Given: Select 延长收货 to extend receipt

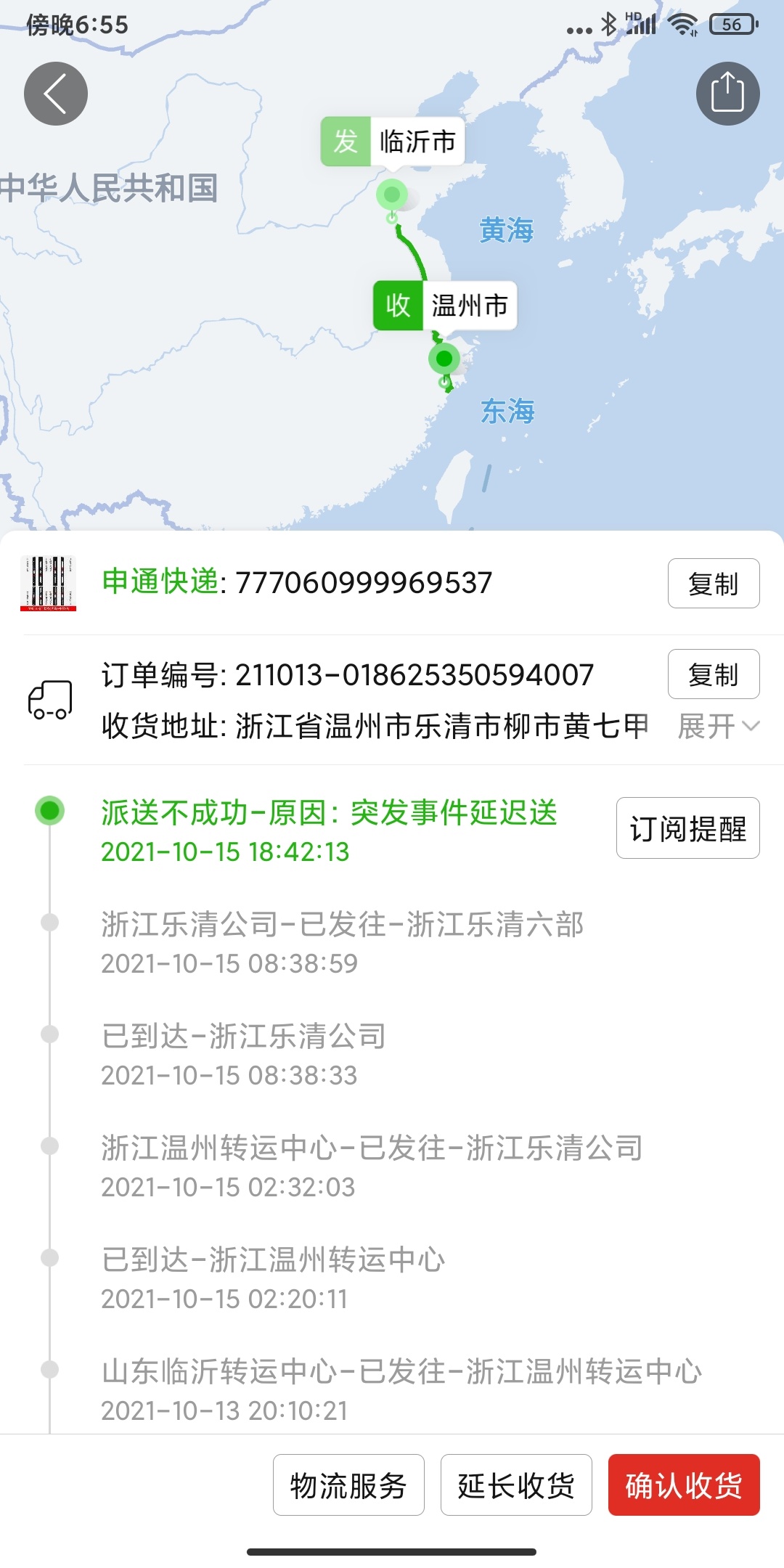Looking at the screenshot, I should click(x=516, y=1485).
